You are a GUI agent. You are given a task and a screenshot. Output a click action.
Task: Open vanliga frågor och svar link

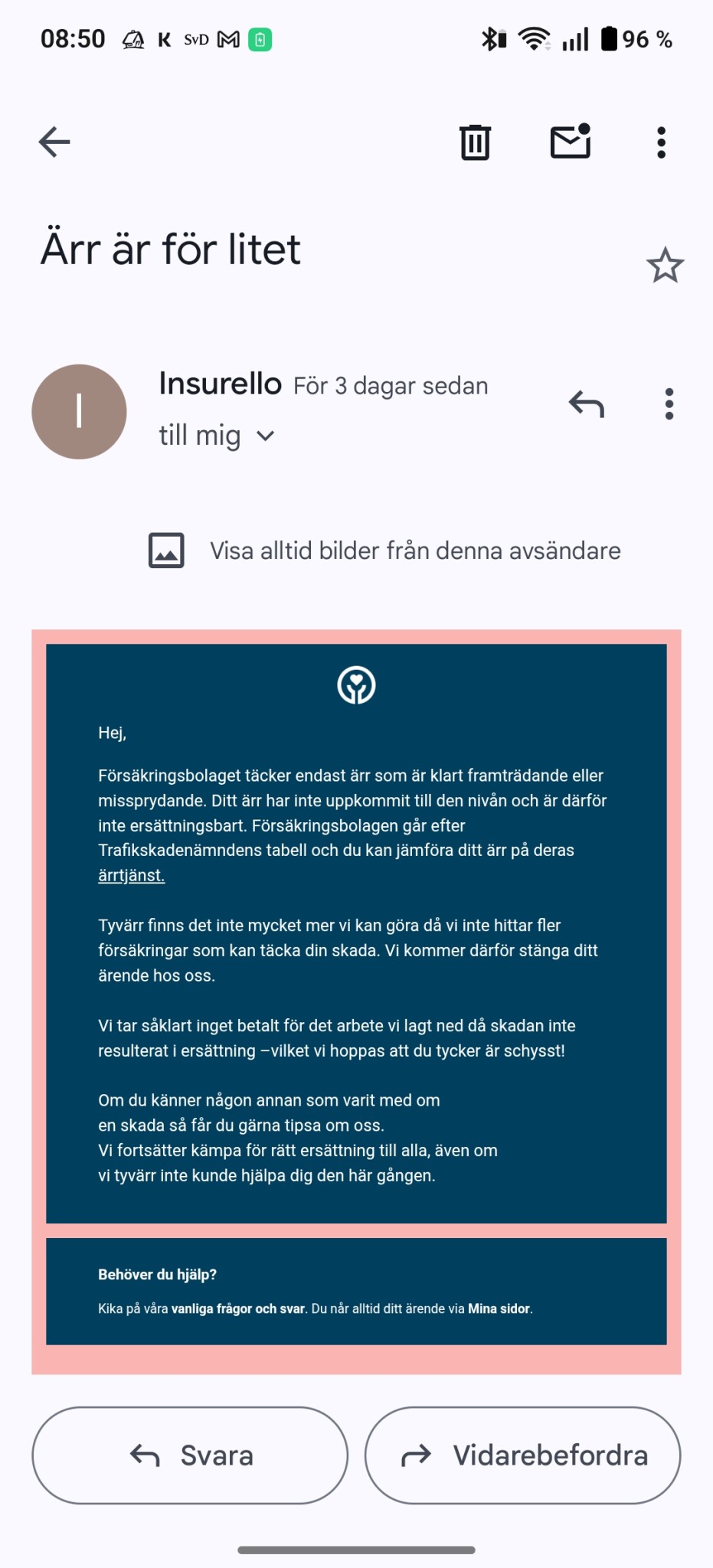pyautogui.click(x=238, y=1308)
